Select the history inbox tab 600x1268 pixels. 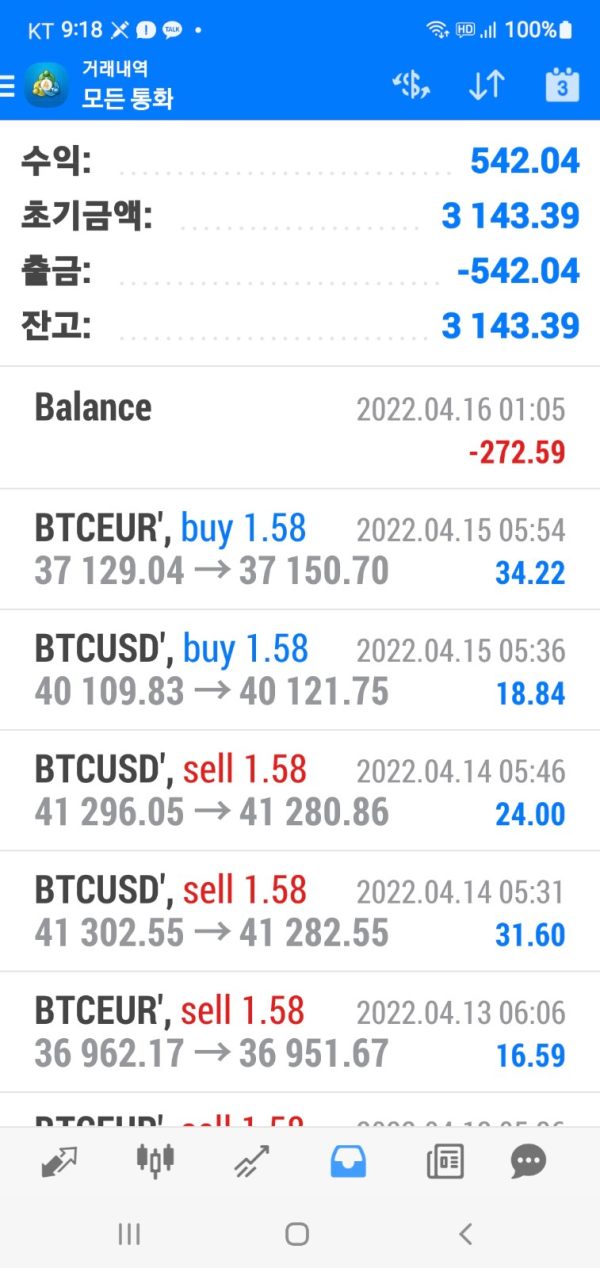[x=348, y=1161]
